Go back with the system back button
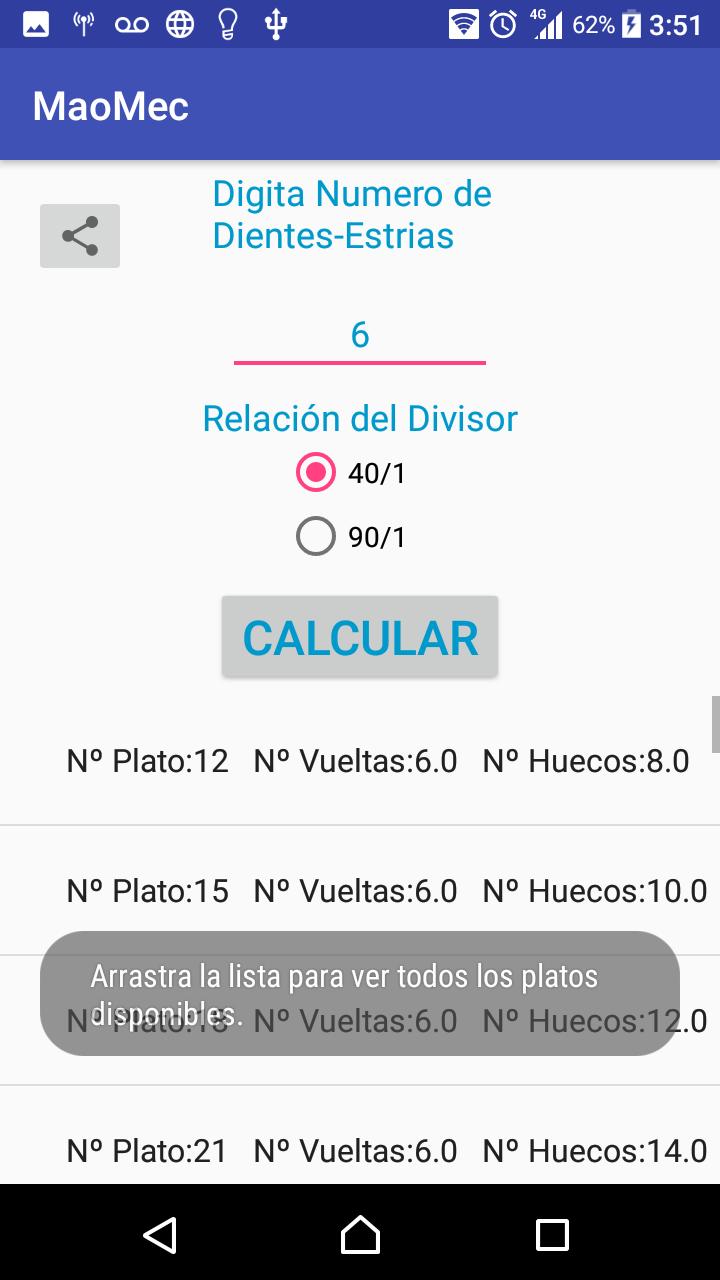The image size is (720, 1280). click(160, 1234)
